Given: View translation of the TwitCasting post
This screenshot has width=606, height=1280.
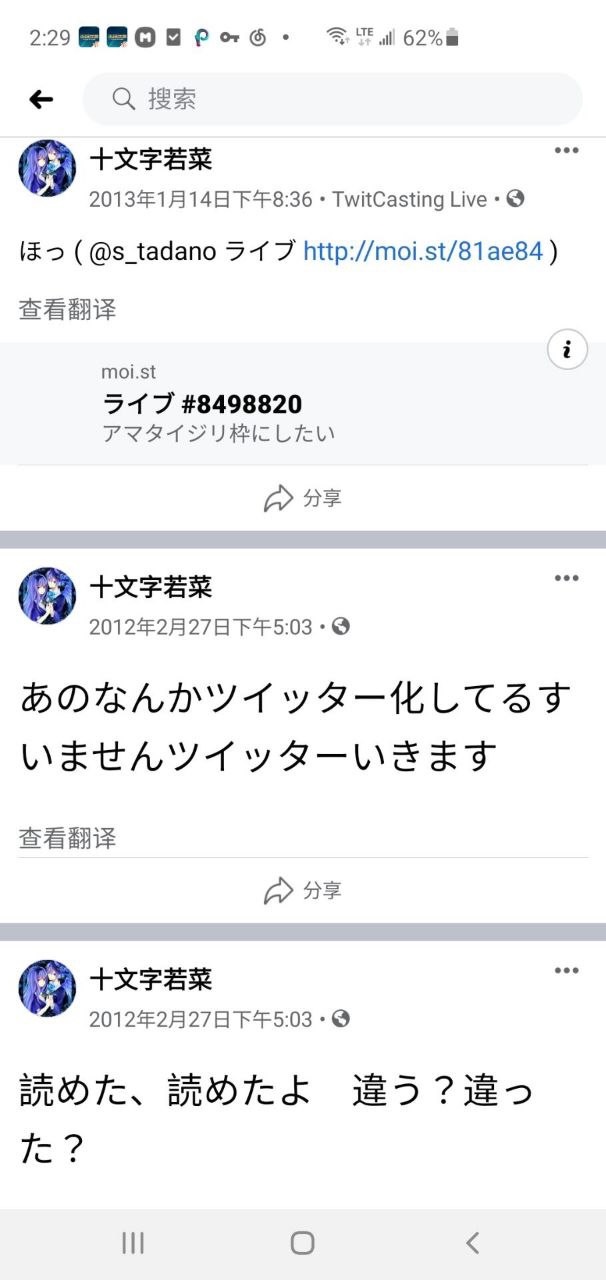Looking at the screenshot, I should coord(67,310).
